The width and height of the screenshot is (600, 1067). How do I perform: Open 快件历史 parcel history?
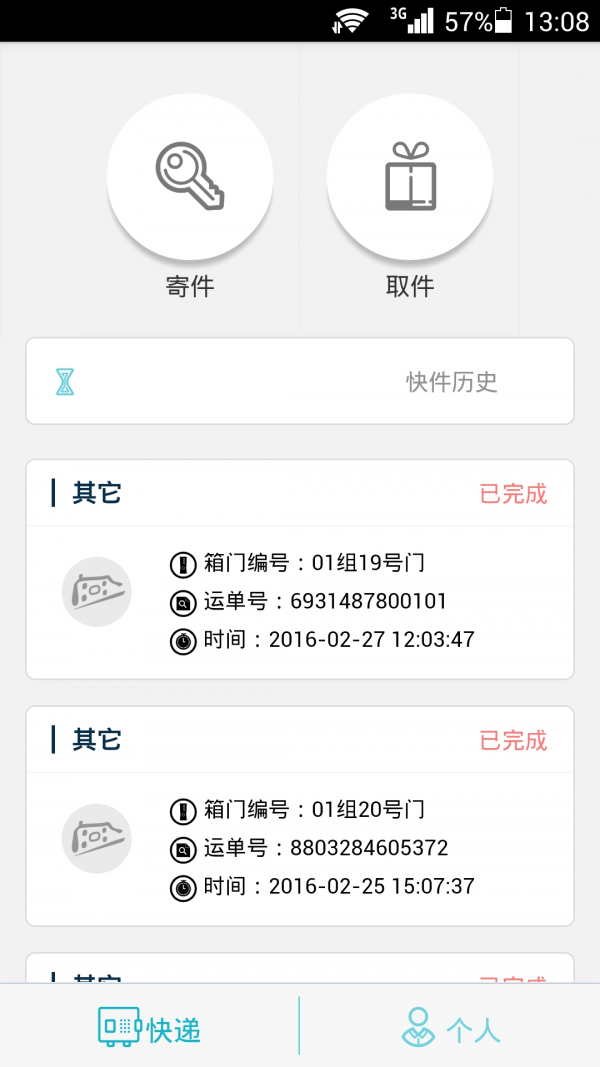(x=300, y=381)
